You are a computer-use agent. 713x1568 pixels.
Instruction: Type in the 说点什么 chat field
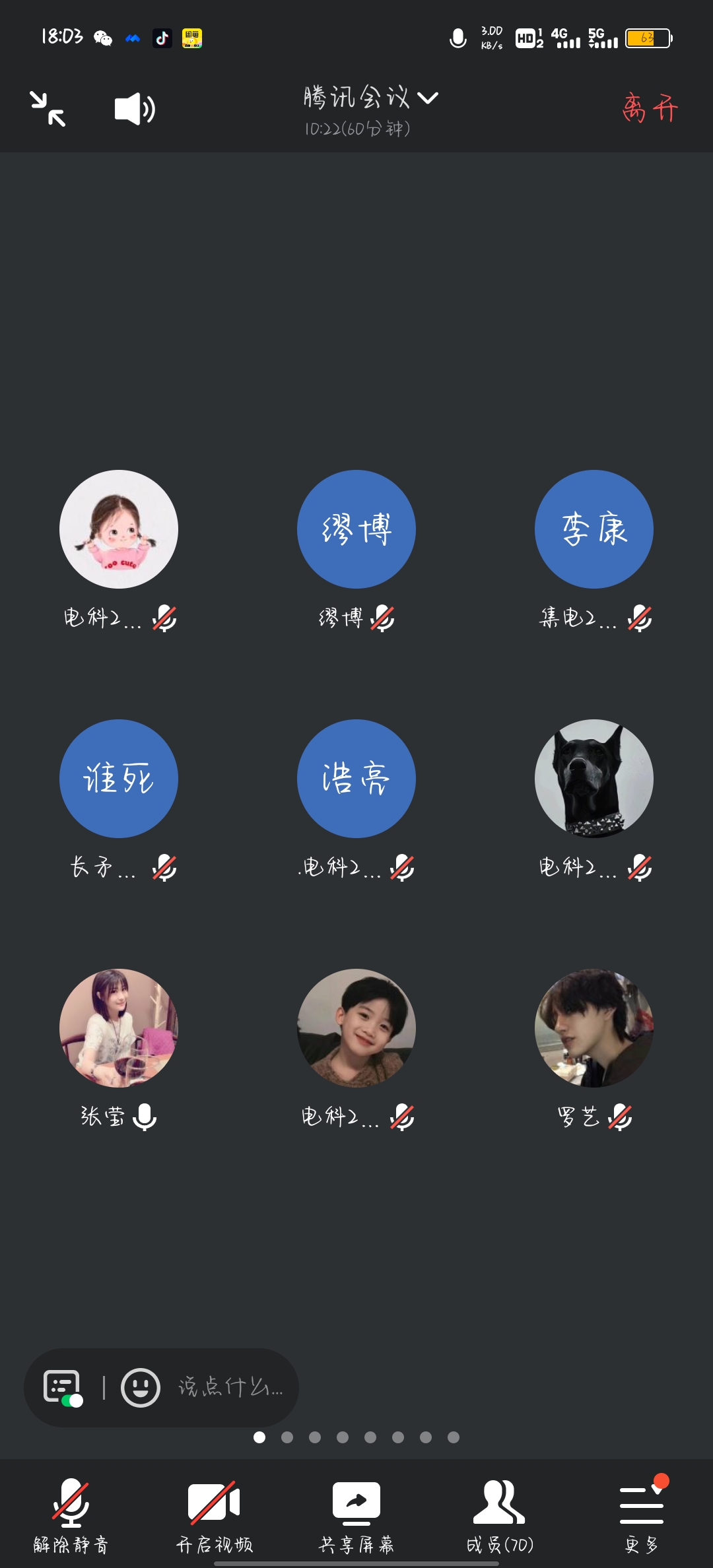click(x=230, y=1387)
